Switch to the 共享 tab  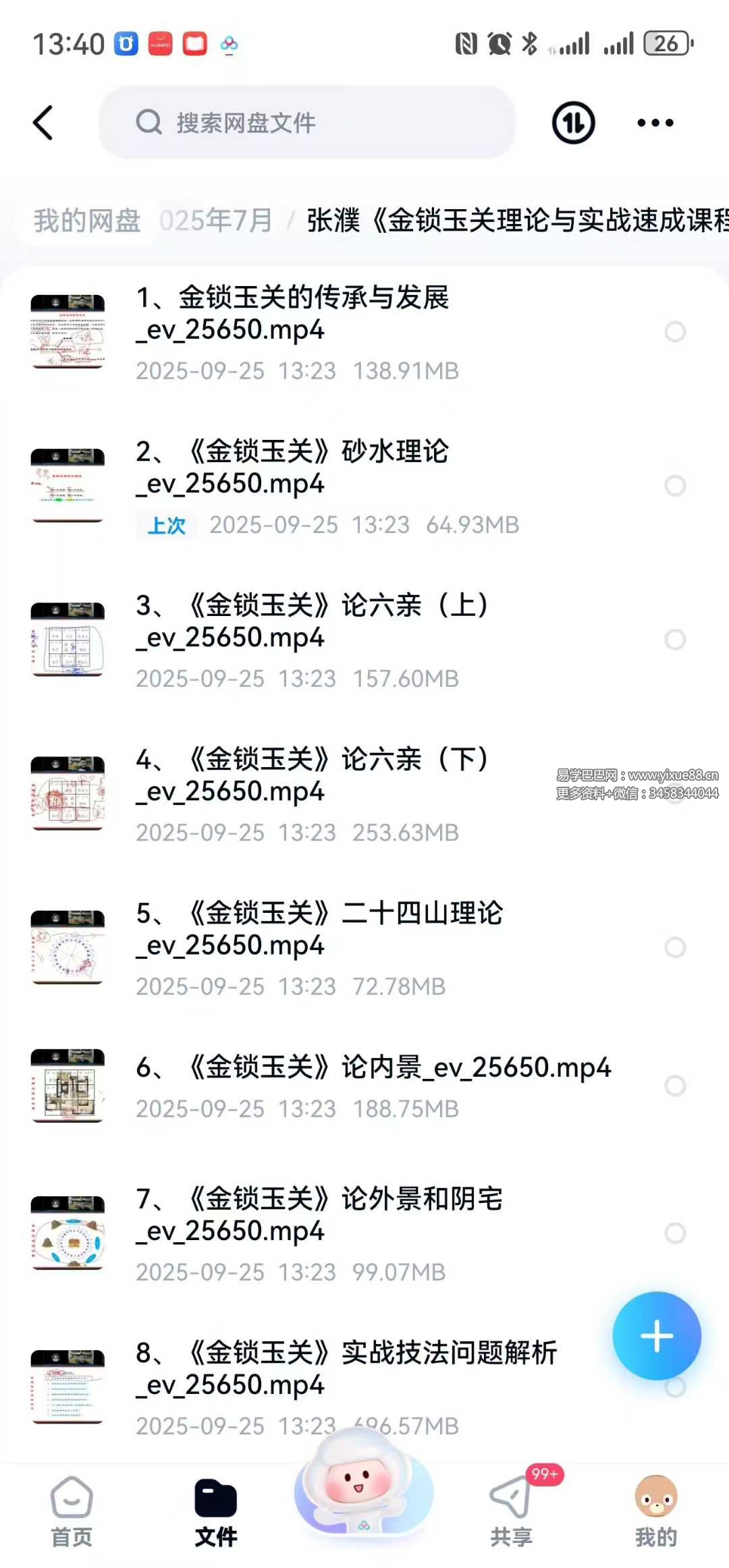[x=512, y=1511]
